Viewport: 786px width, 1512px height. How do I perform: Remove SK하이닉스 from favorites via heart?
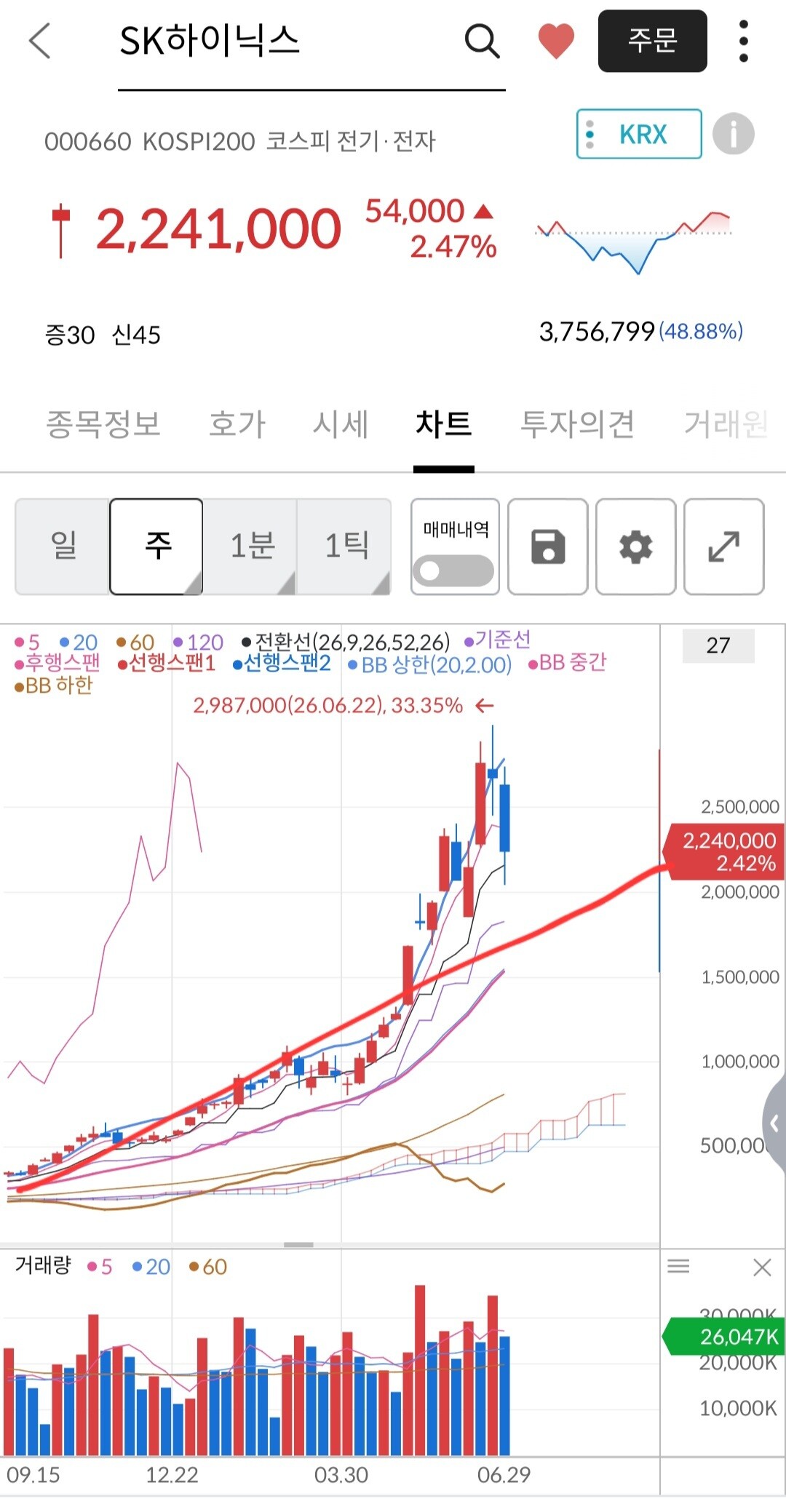click(556, 41)
